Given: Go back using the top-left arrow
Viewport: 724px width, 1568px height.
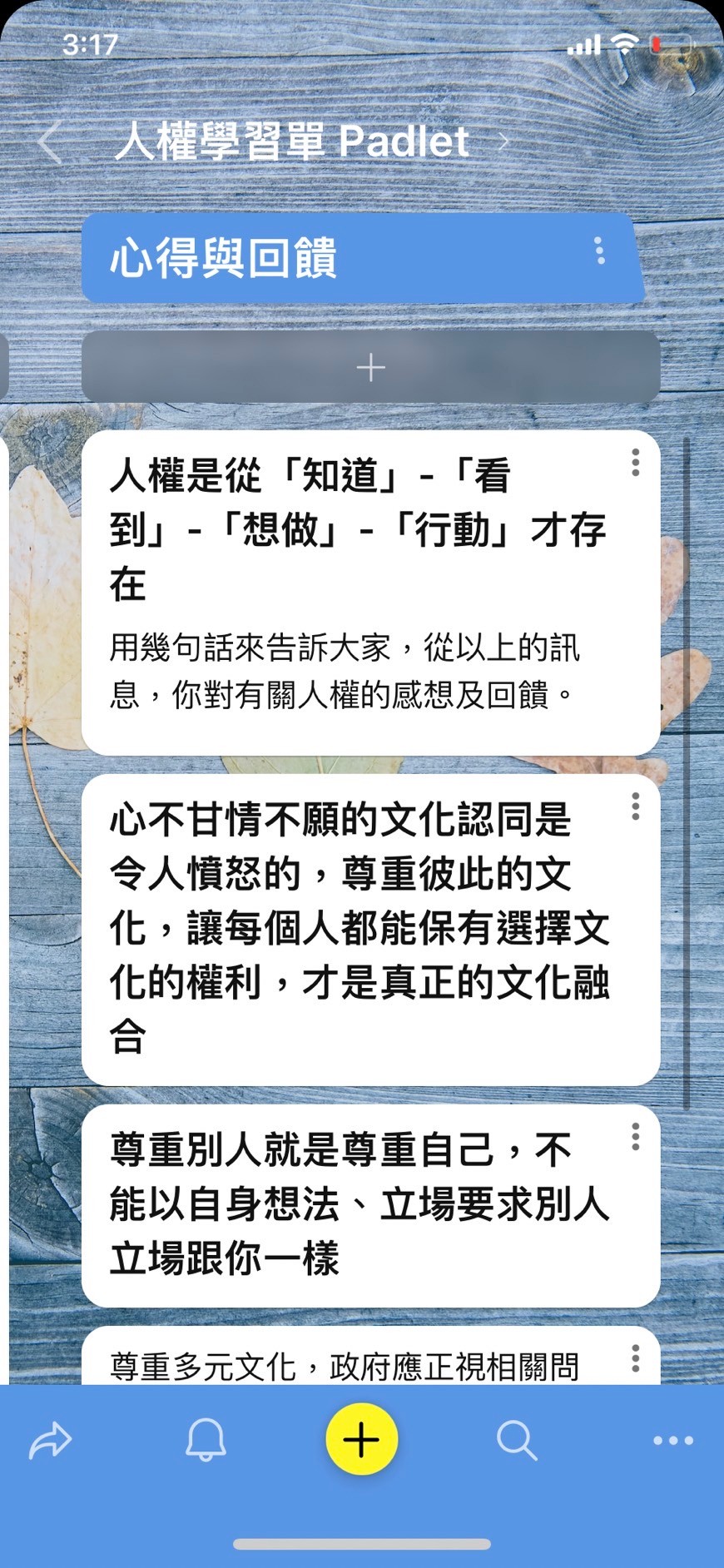Looking at the screenshot, I should (x=50, y=141).
